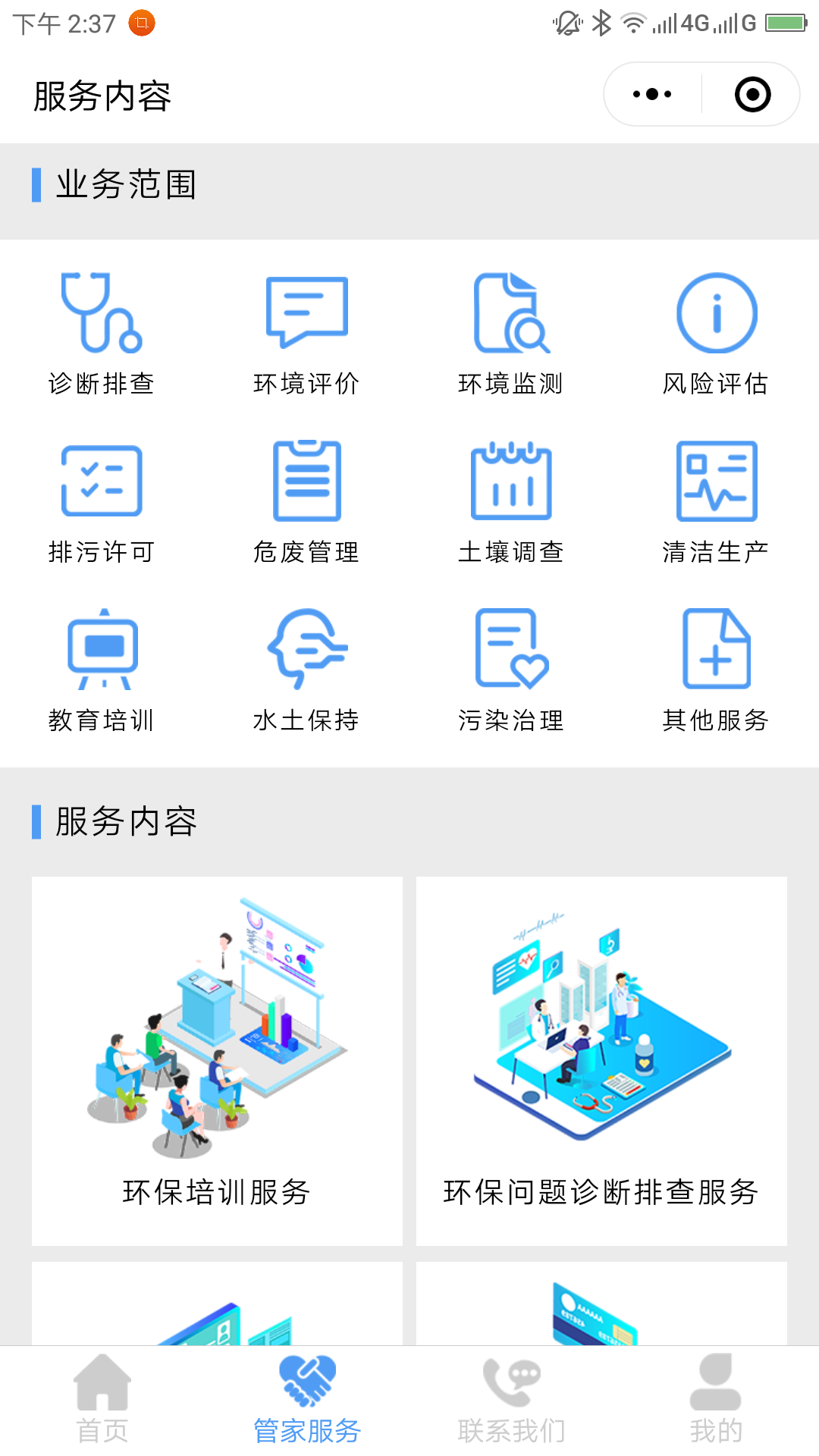The height and width of the screenshot is (1456, 819).
Task: Select 环境评价 category
Action: click(x=306, y=334)
